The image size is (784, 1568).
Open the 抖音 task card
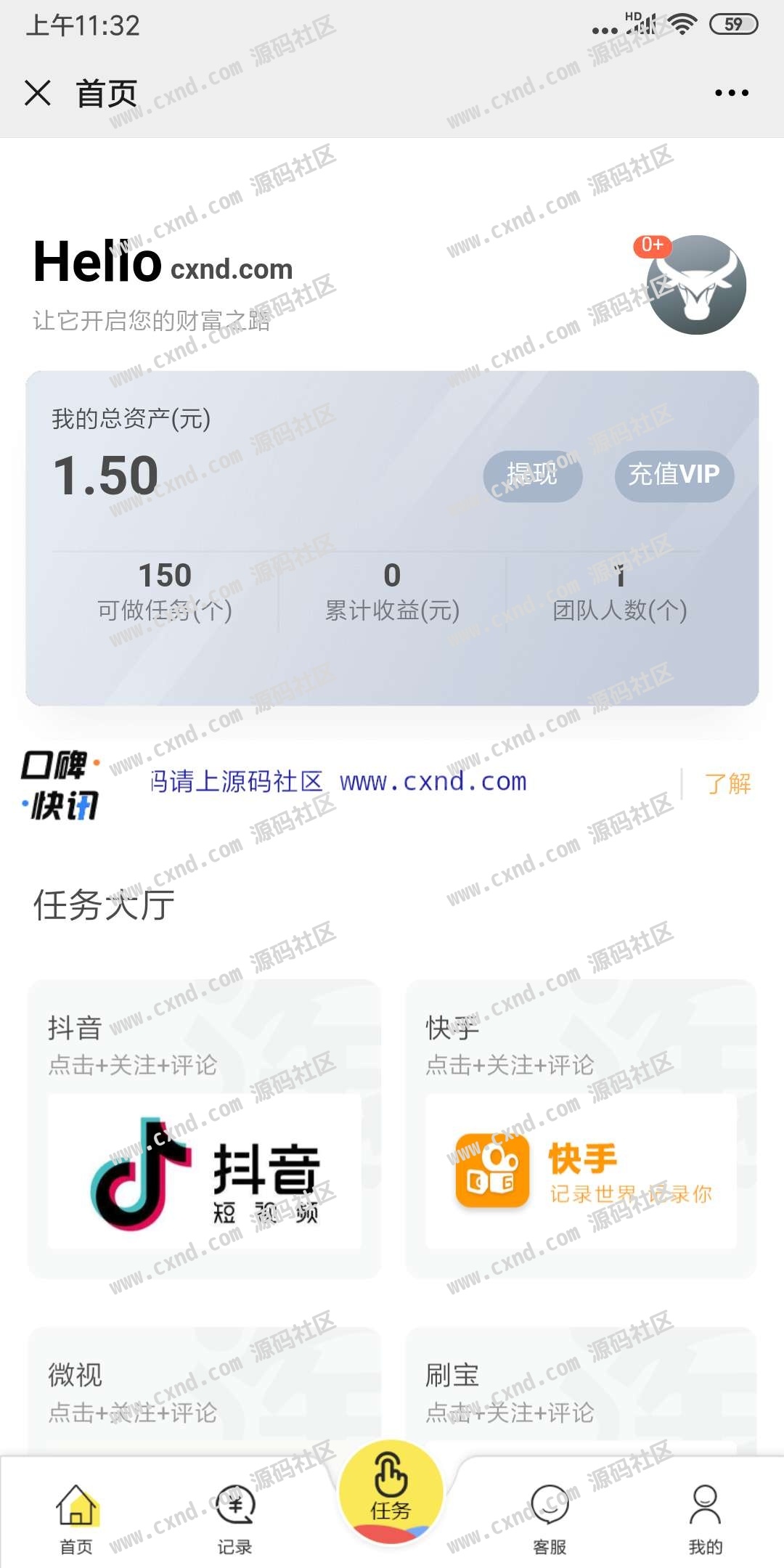(x=204, y=1129)
